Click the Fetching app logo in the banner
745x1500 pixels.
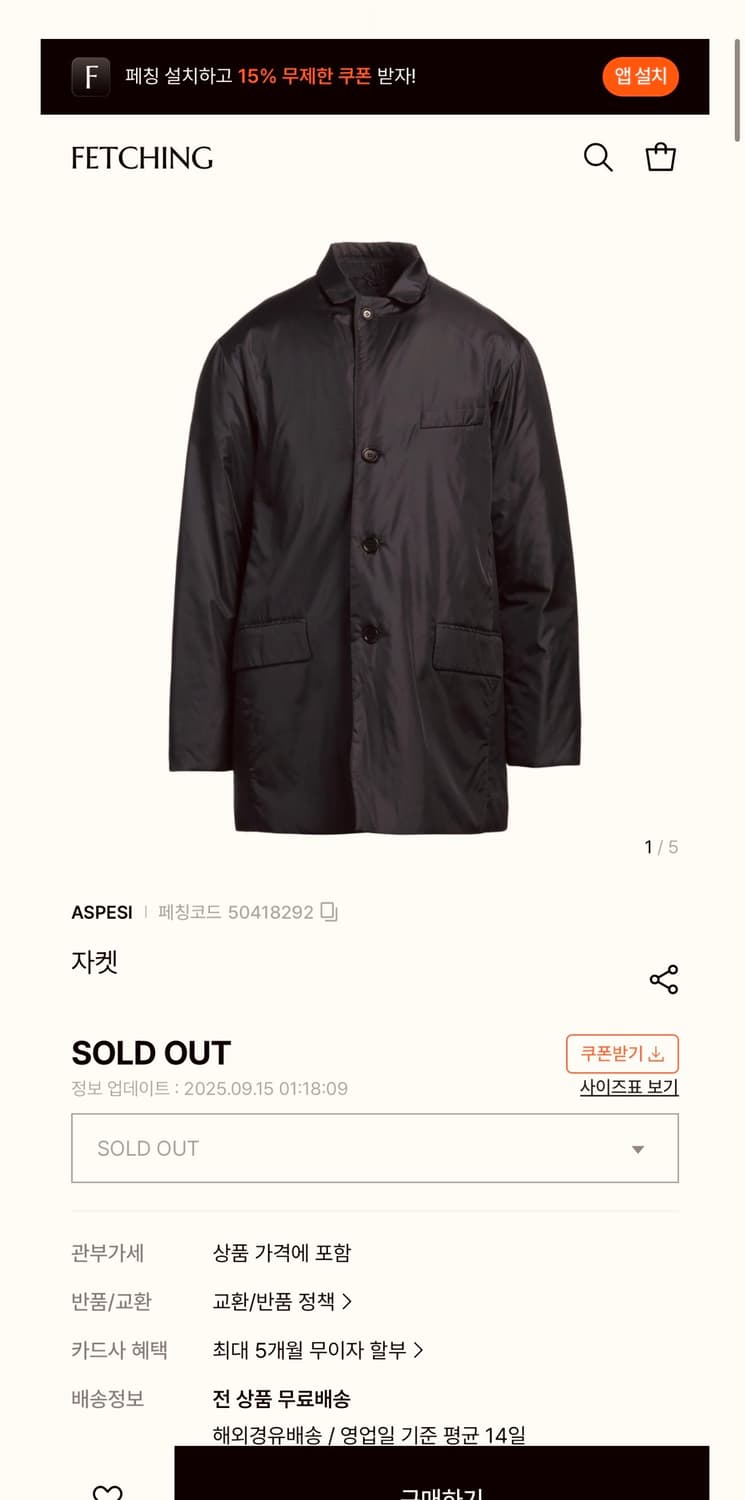(x=90, y=76)
